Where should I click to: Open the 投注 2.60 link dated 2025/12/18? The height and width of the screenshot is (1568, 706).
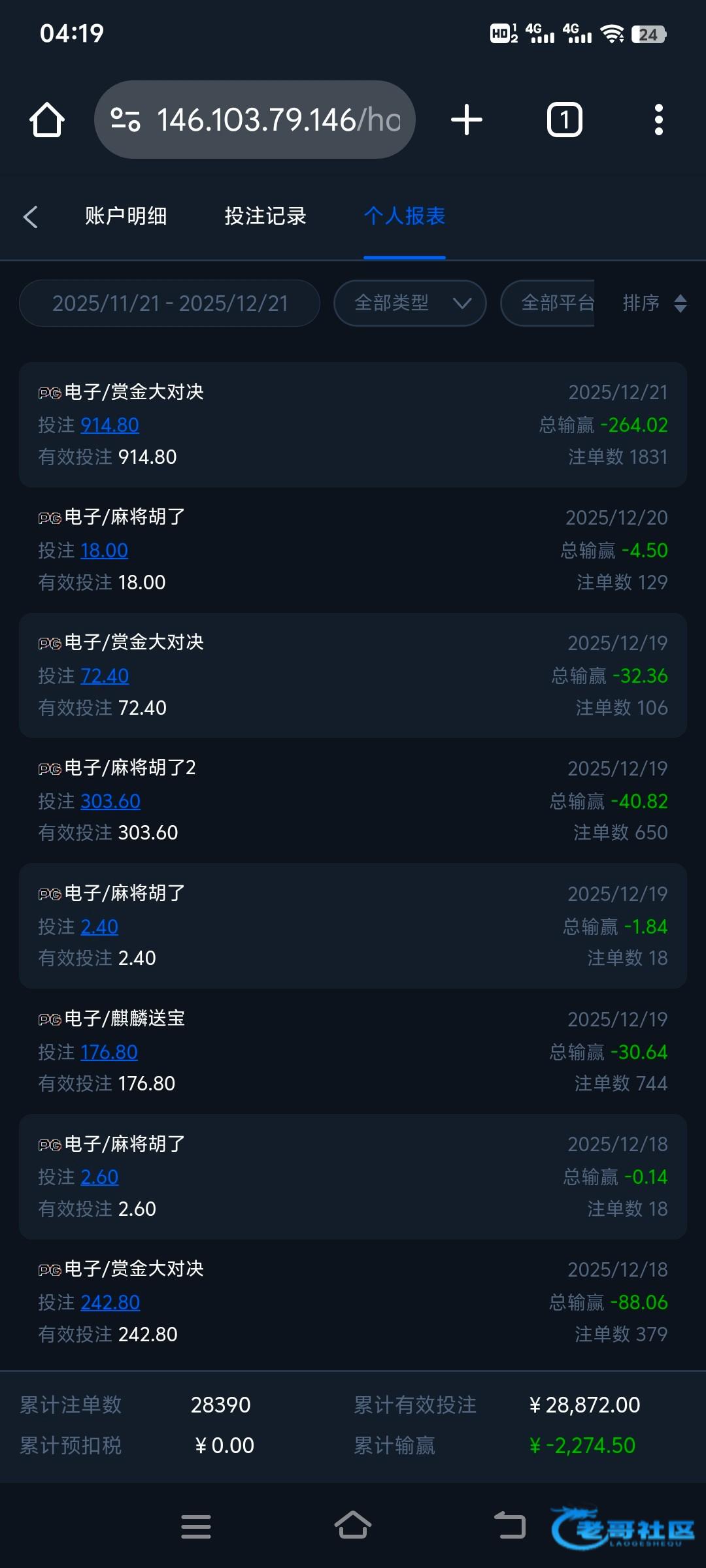99,1177
